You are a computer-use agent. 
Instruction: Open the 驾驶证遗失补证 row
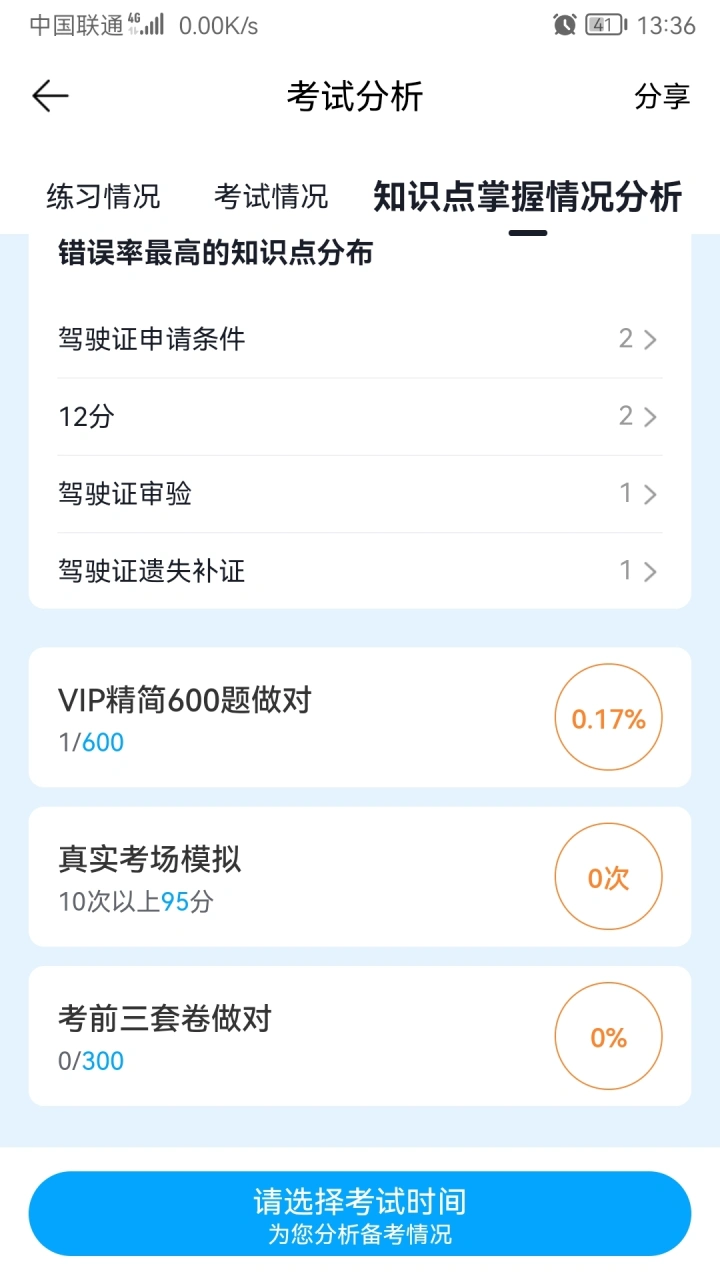(x=360, y=571)
